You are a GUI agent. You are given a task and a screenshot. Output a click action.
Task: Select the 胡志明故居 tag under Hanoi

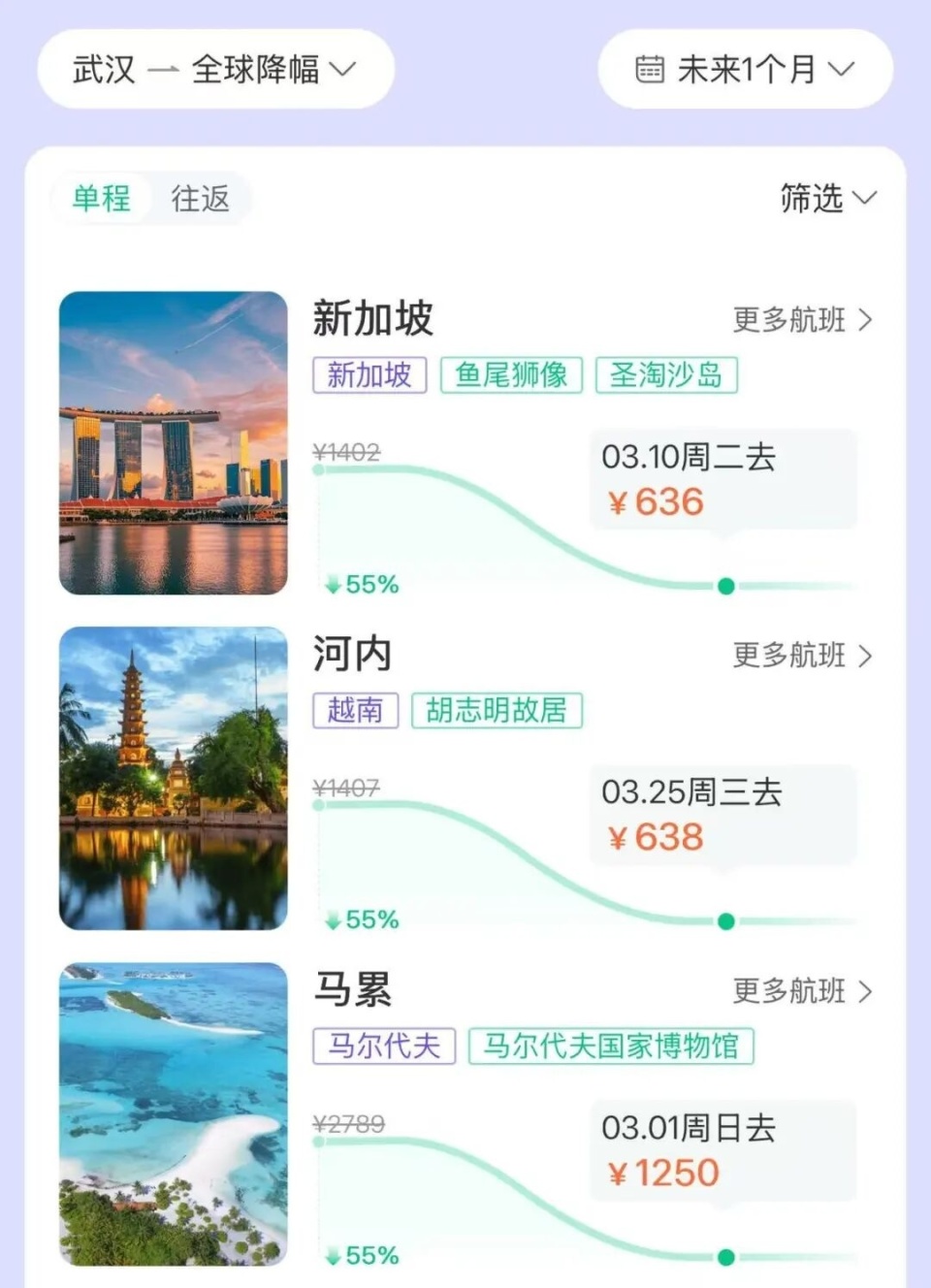point(498,711)
